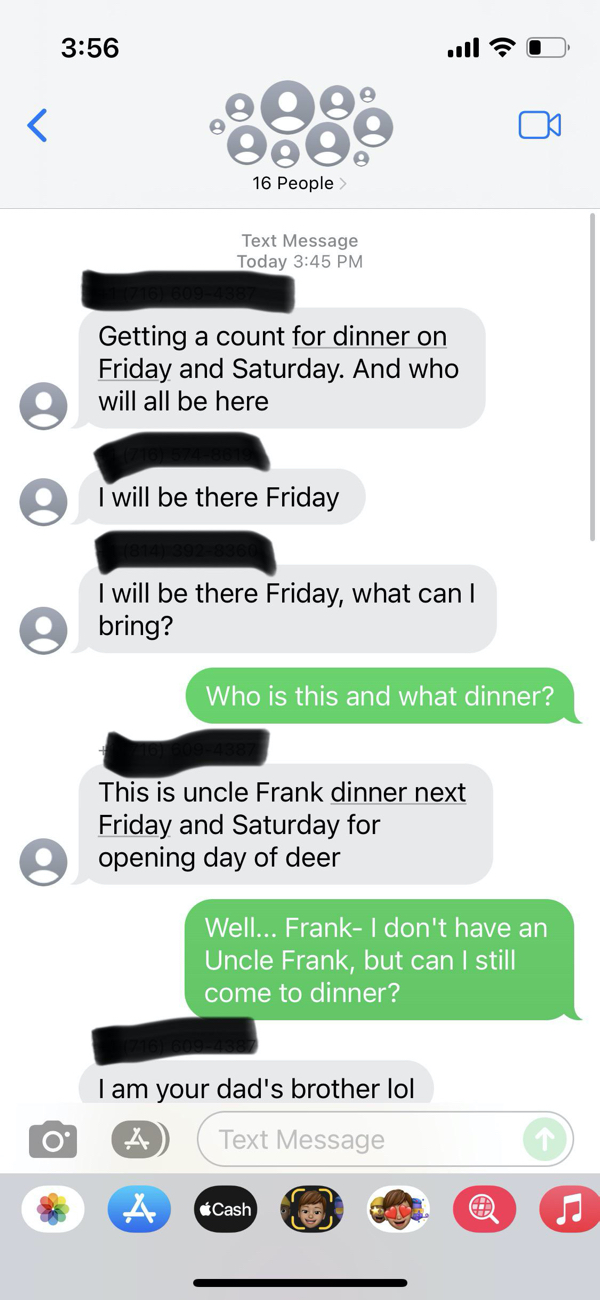This screenshot has height=1300, width=600.
Task: Tap the Text Message input field
Action: (360, 1139)
